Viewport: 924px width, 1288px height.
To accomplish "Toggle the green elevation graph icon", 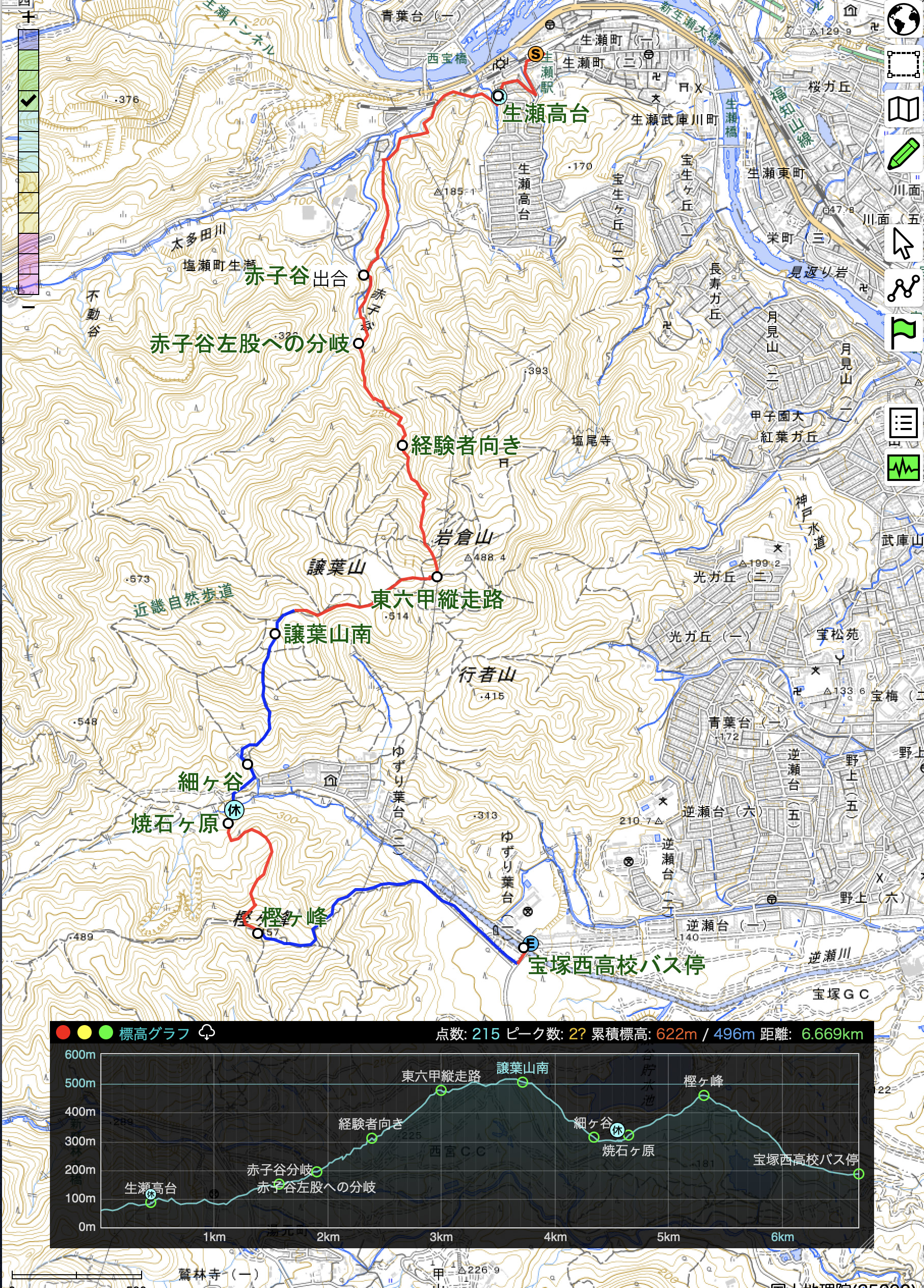I will 903,468.
